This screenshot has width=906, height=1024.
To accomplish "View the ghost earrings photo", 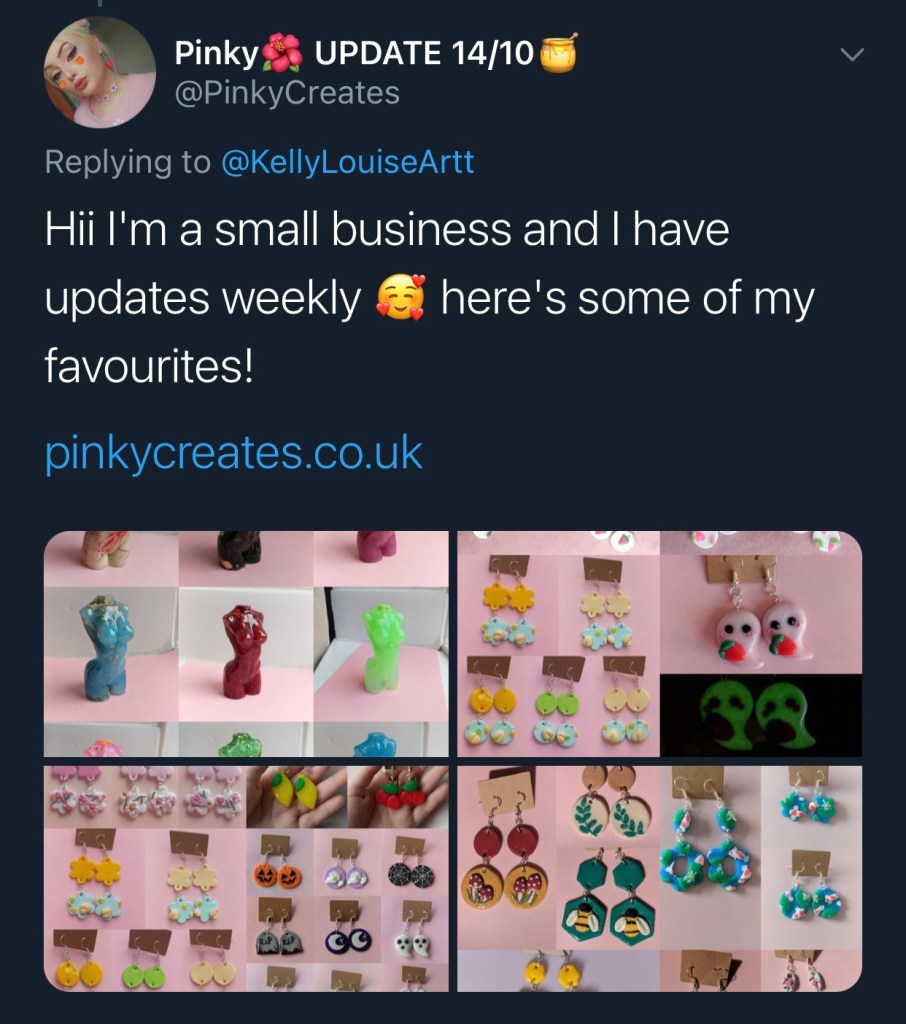I will click(x=659, y=643).
